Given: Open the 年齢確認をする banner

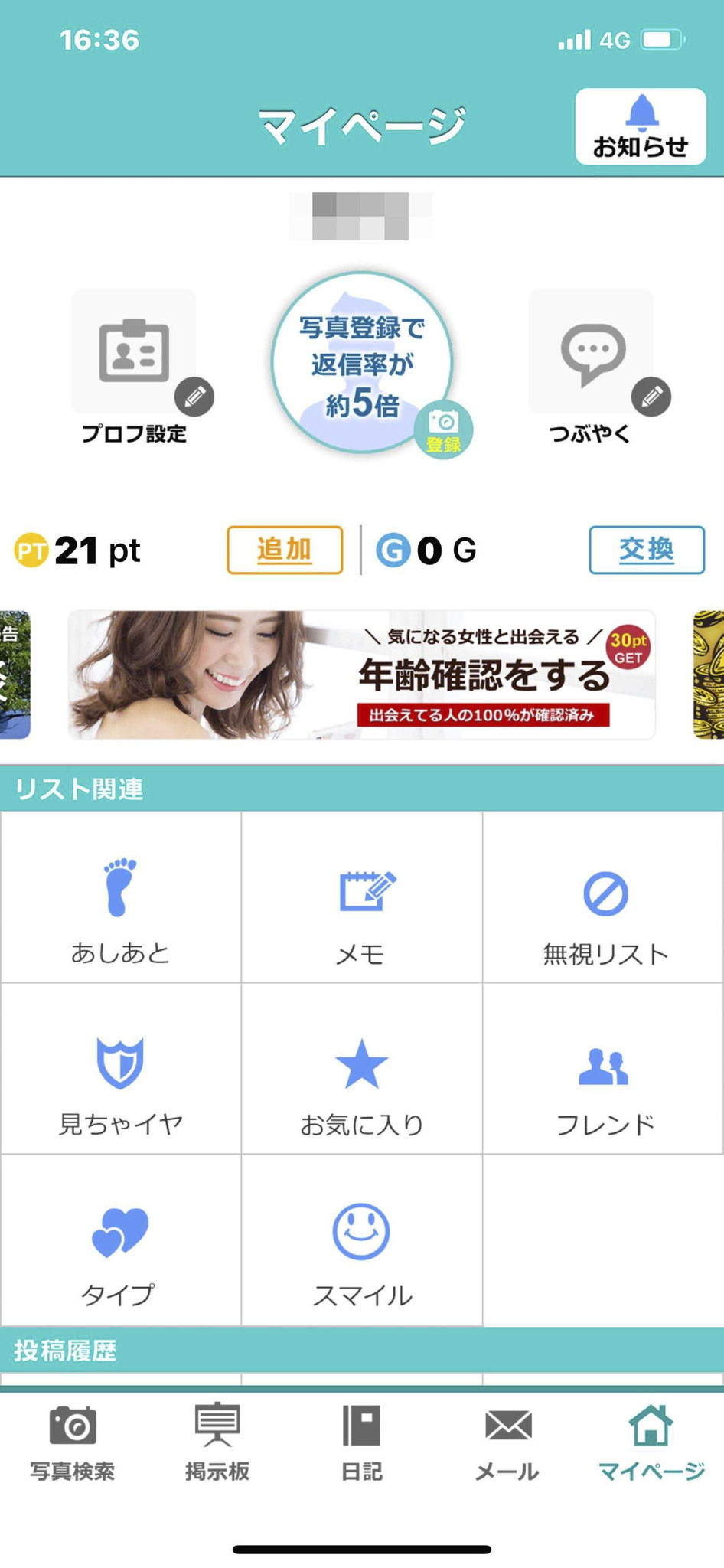Looking at the screenshot, I should [x=361, y=675].
